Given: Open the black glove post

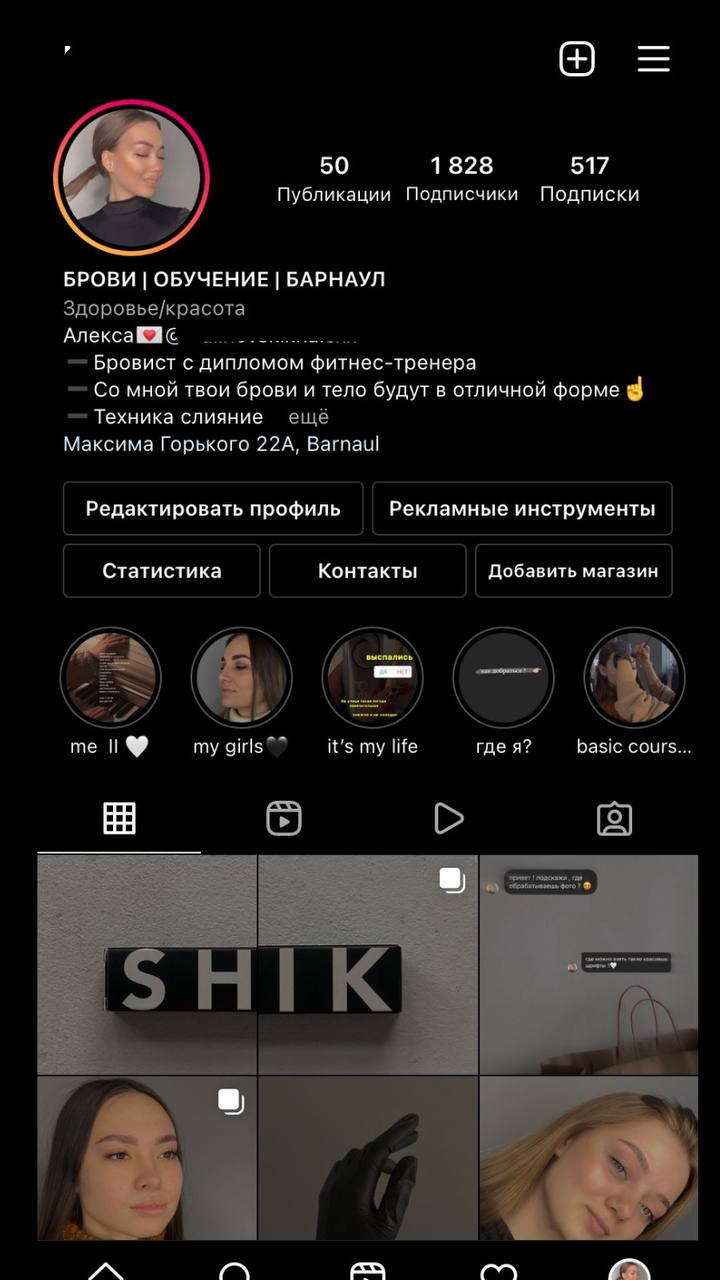Looking at the screenshot, I should [368, 1158].
